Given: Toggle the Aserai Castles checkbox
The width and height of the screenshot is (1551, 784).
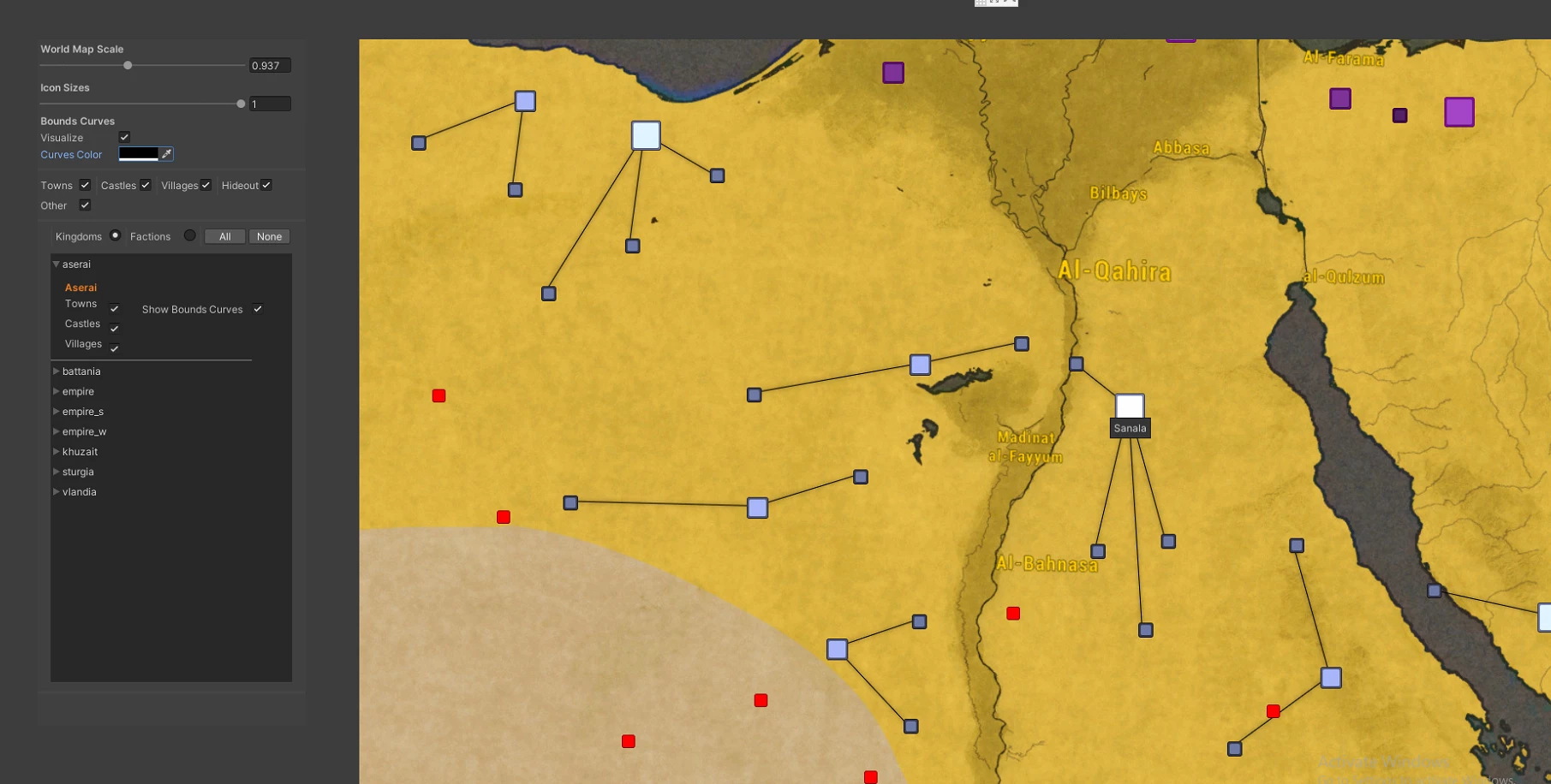Looking at the screenshot, I should (x=114, y=329).
